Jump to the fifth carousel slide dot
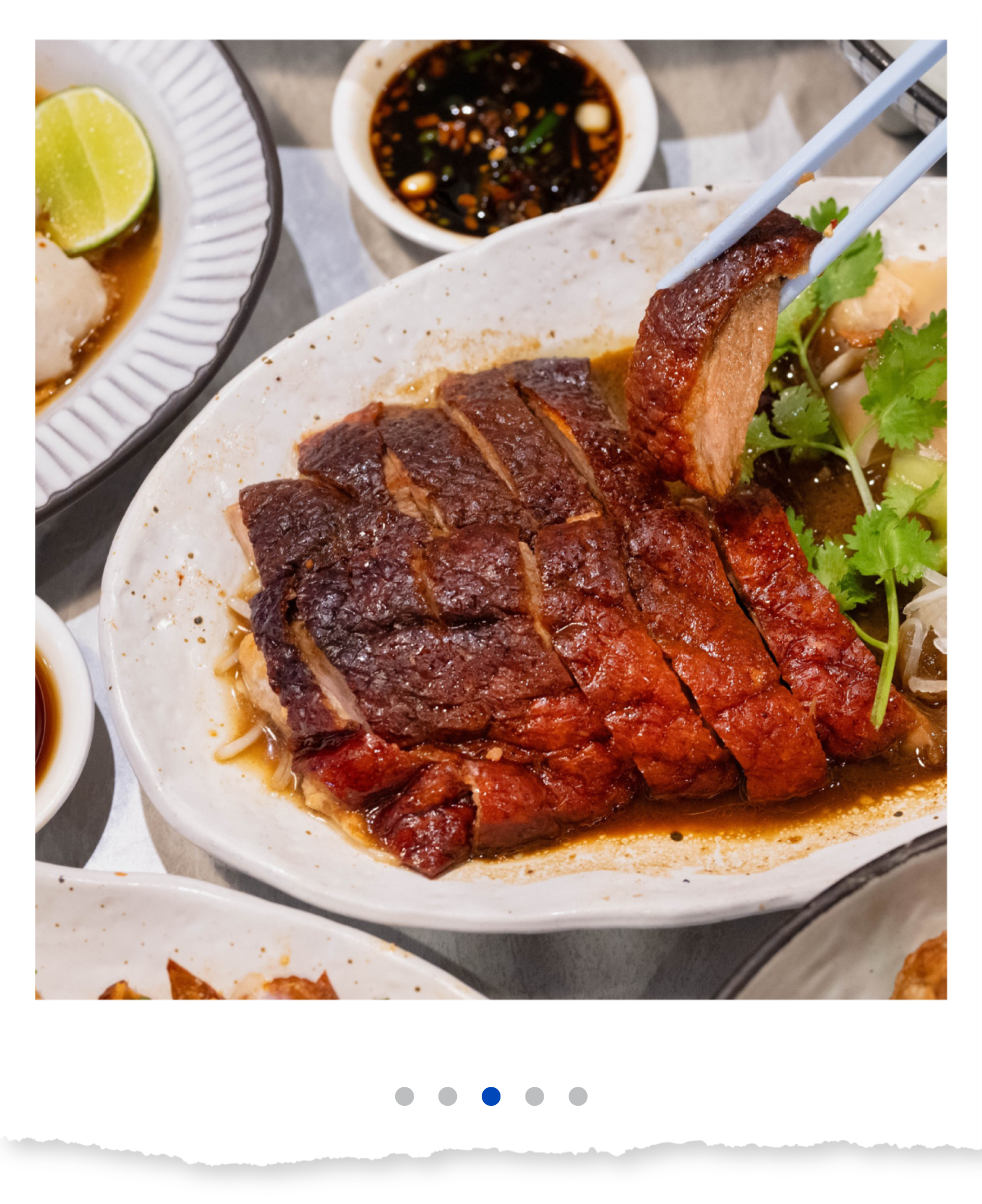982x1204 pixels. pyautogui.click(x=577, y=1096)
